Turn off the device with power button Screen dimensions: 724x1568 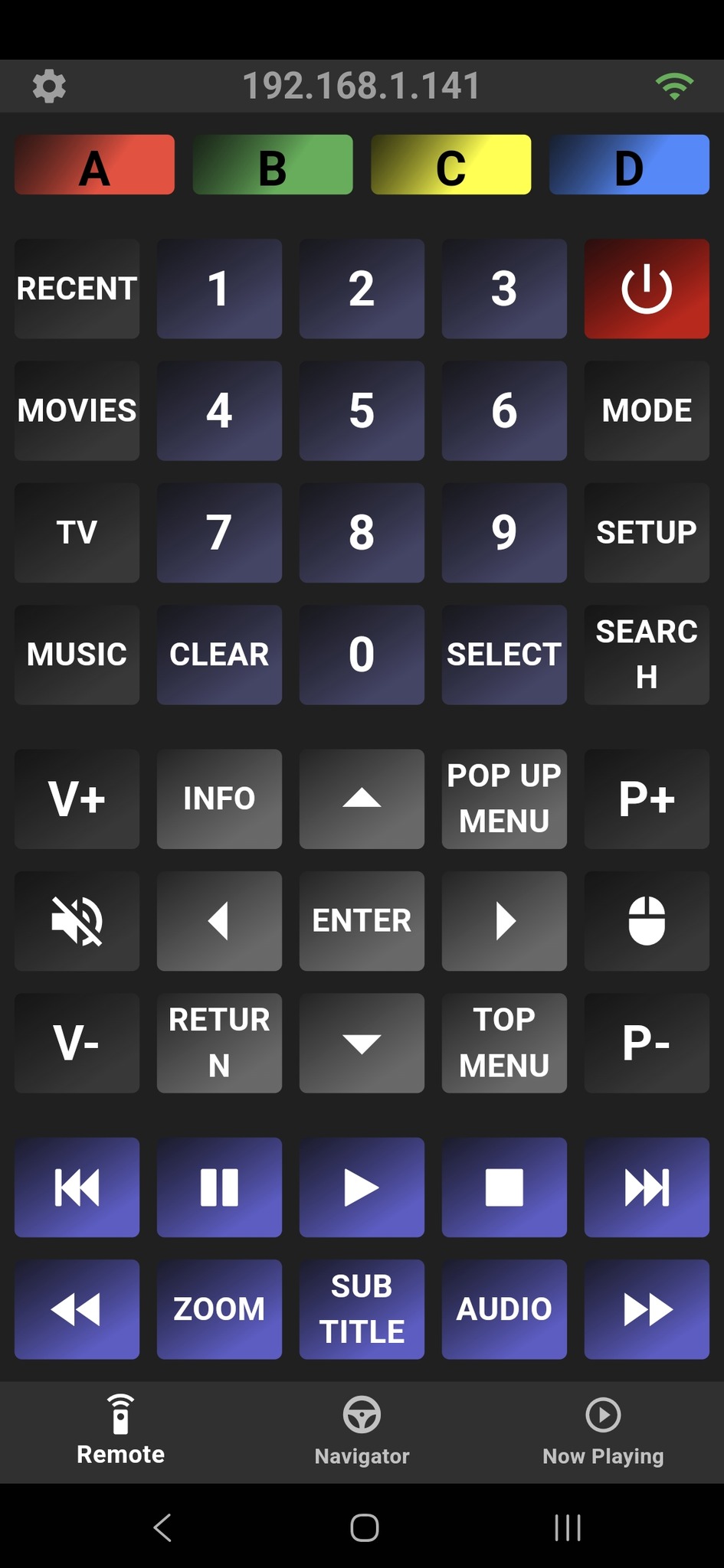[646, 289]
